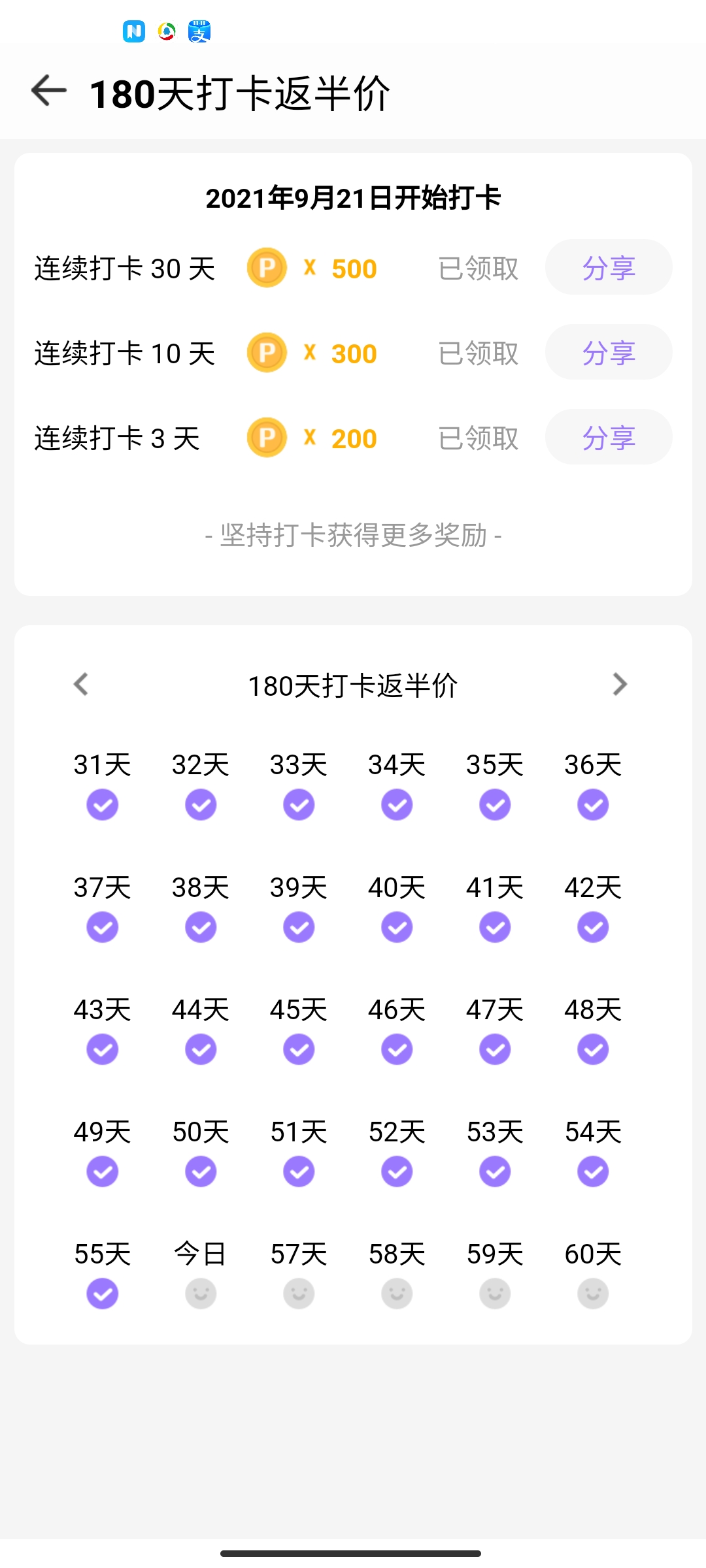
Task: Click the purple checkmark under 55天
Action: pos(102,1293)
